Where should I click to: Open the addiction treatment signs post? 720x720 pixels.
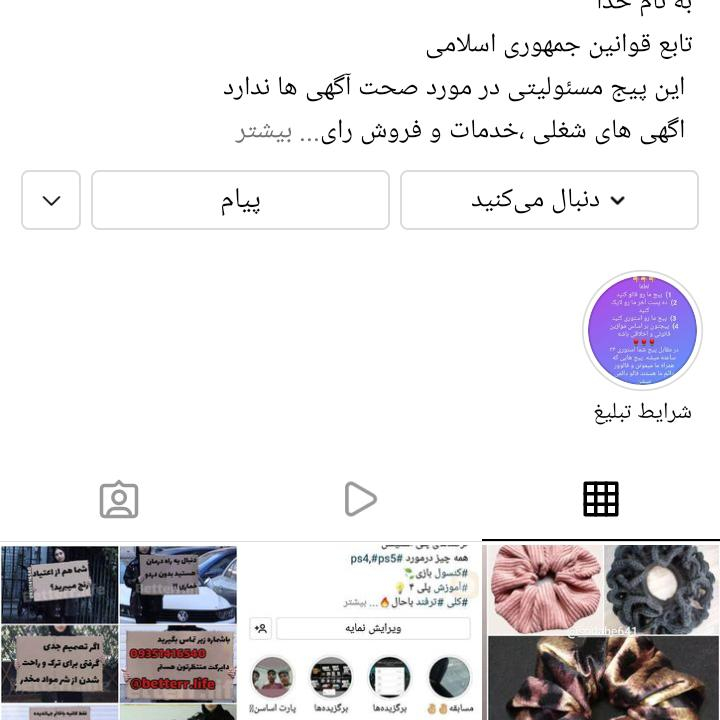coord(118,632)
